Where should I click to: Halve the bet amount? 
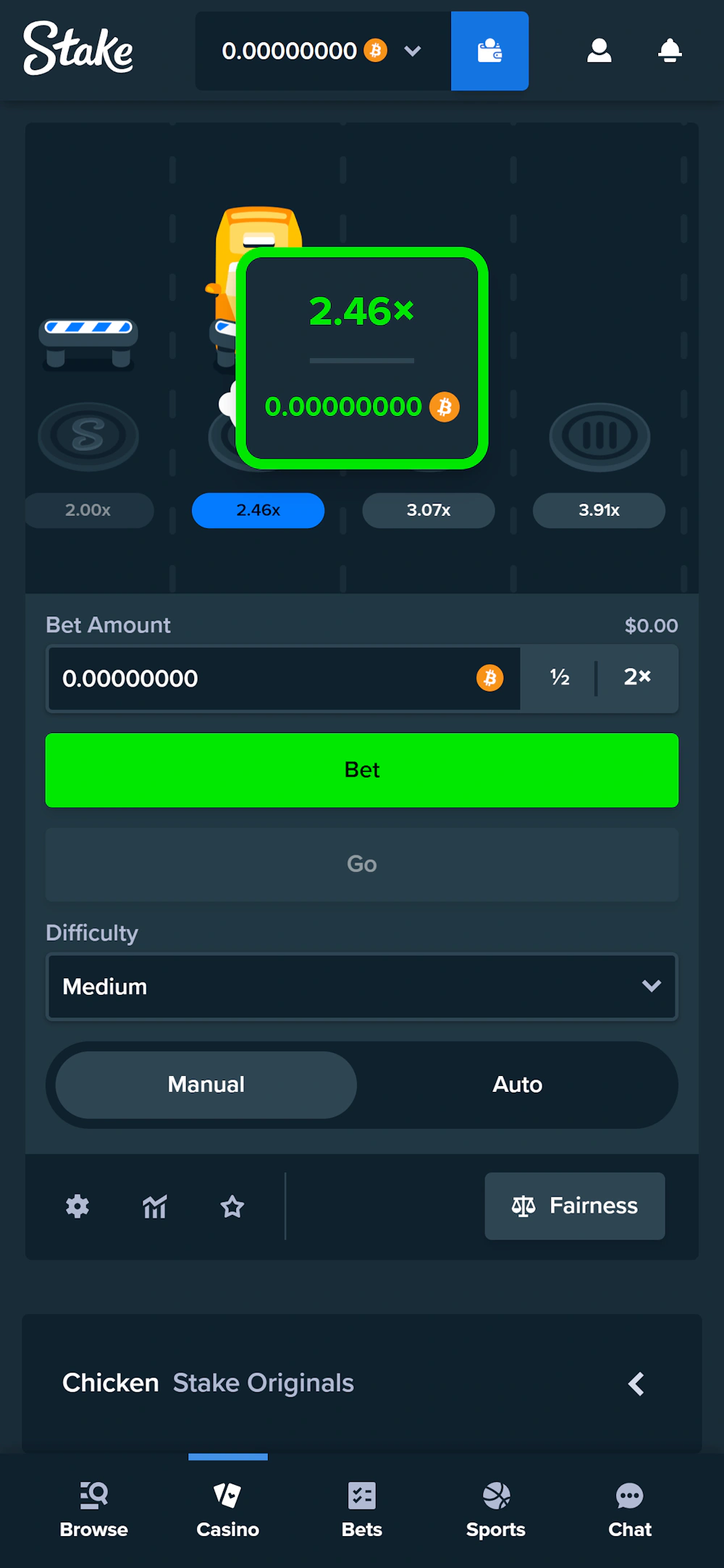click(x=560, y=678)
